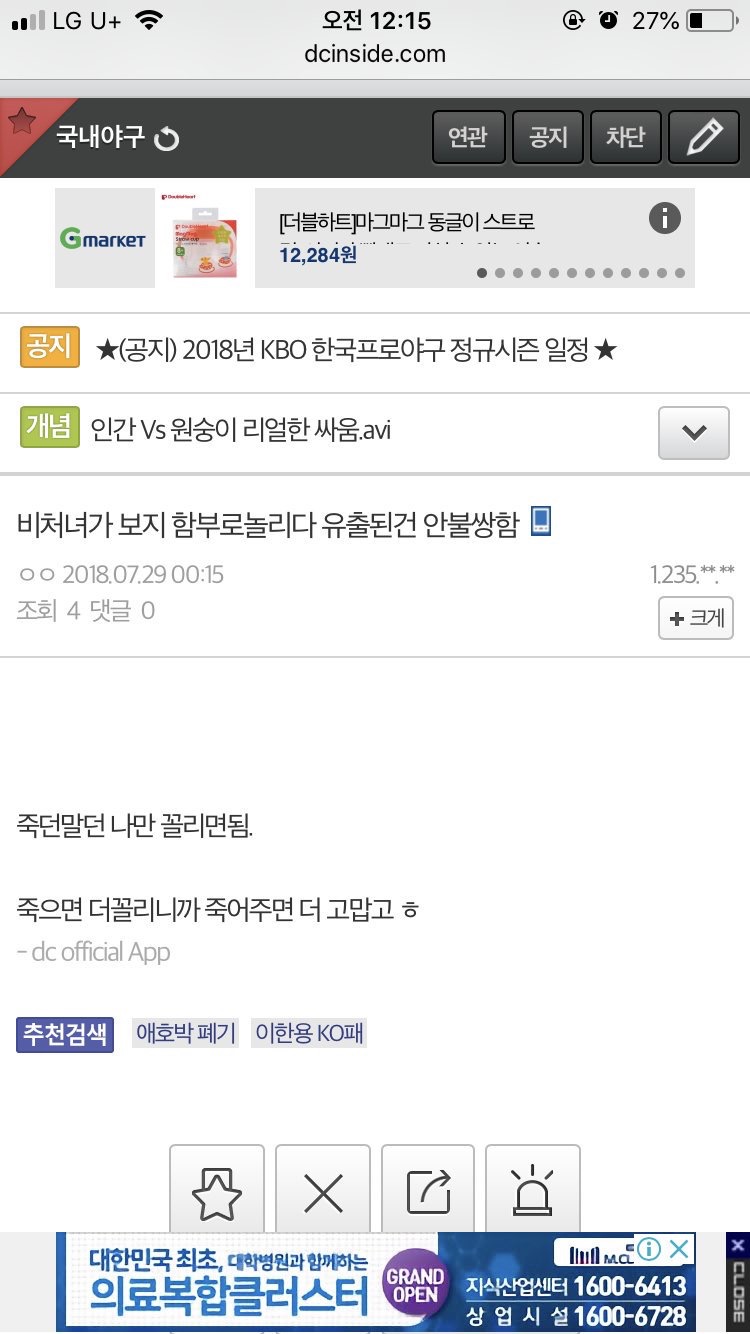Search recommended keyword 이한용 KO패
Image resolution: width=750 pixels, height=1334 pixels.
[308, 1033]
